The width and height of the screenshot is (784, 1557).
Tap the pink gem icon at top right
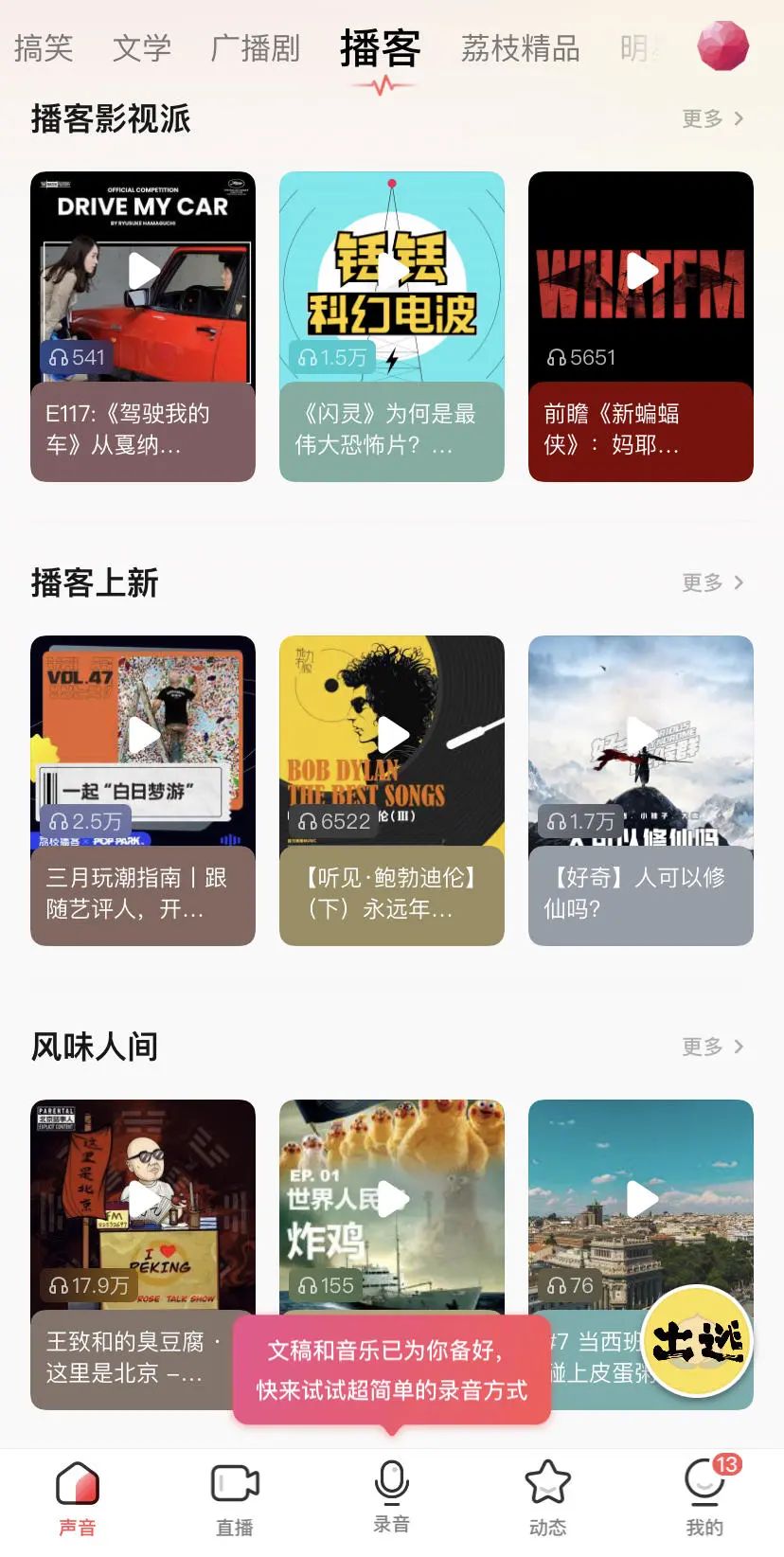point(722,45)
